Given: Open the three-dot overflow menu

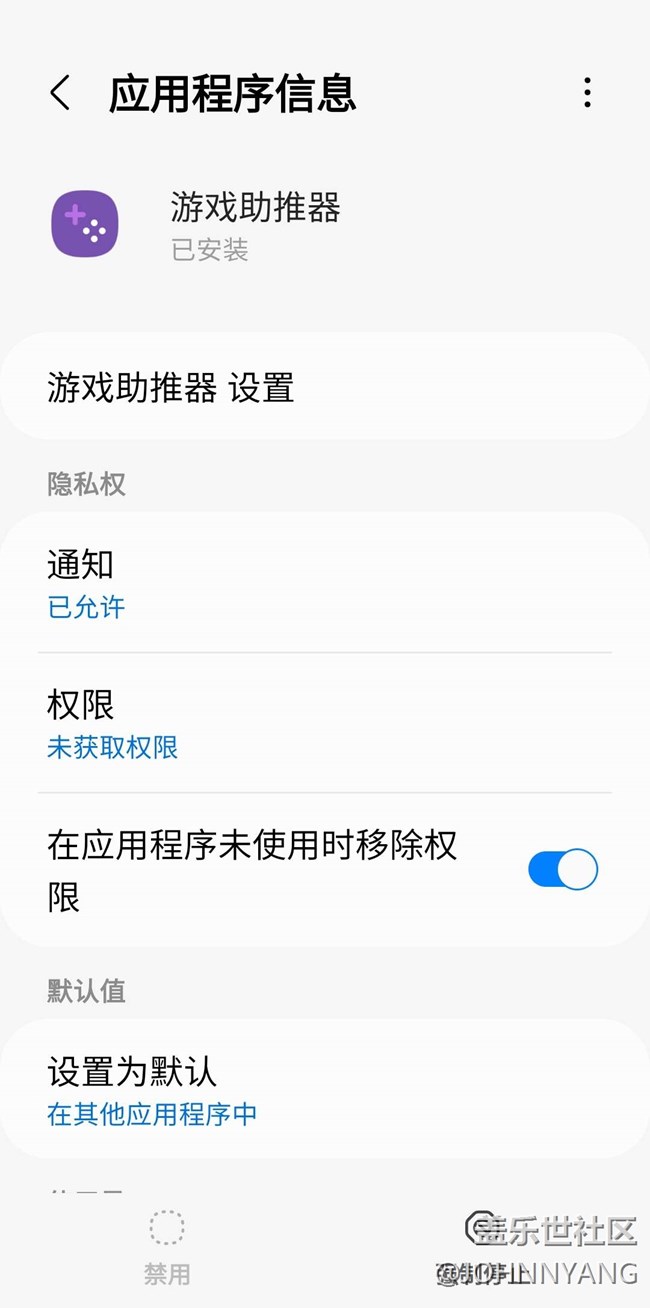Looking at the screenshot, I should click(x=587, y=93).
